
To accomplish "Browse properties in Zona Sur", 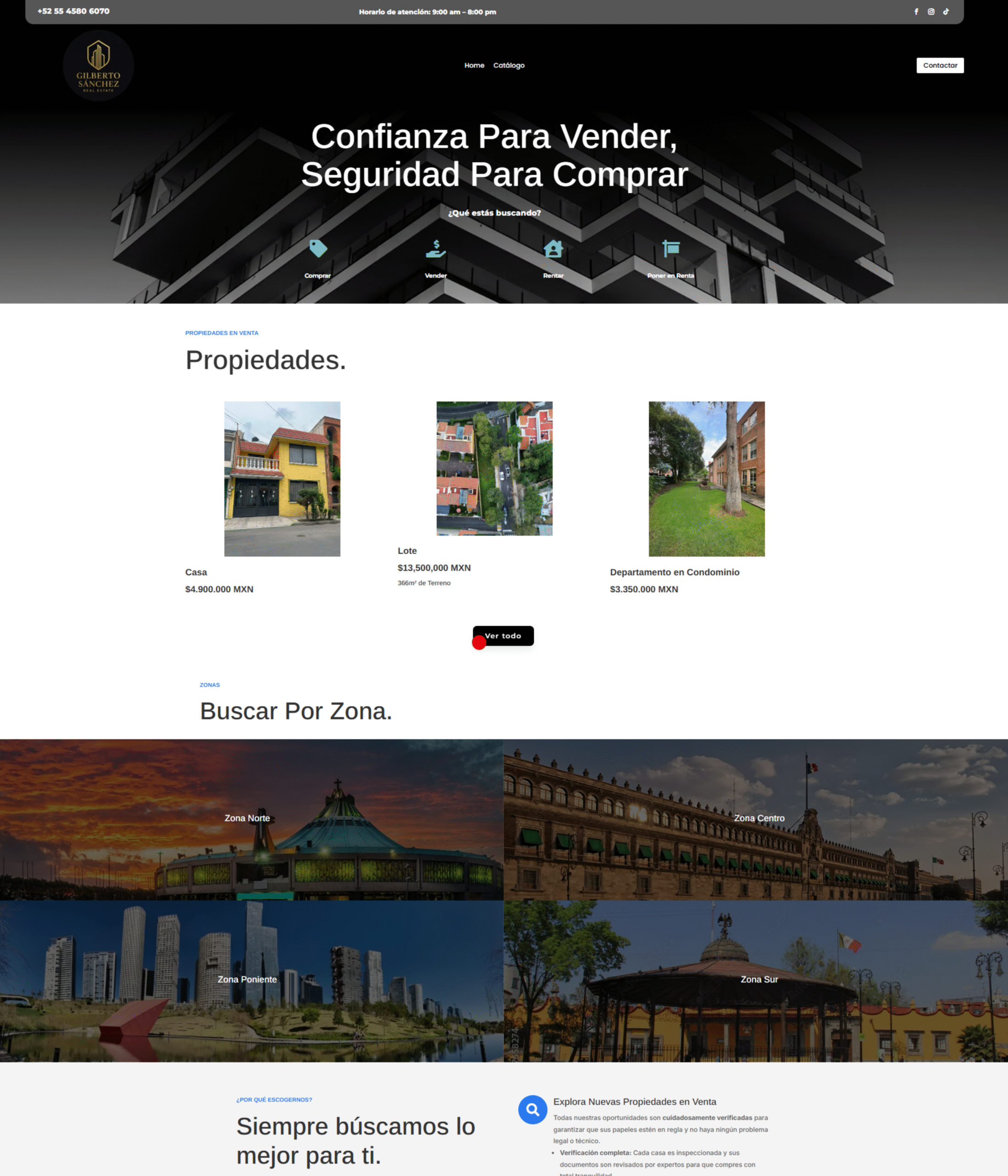I will [759, 979].
